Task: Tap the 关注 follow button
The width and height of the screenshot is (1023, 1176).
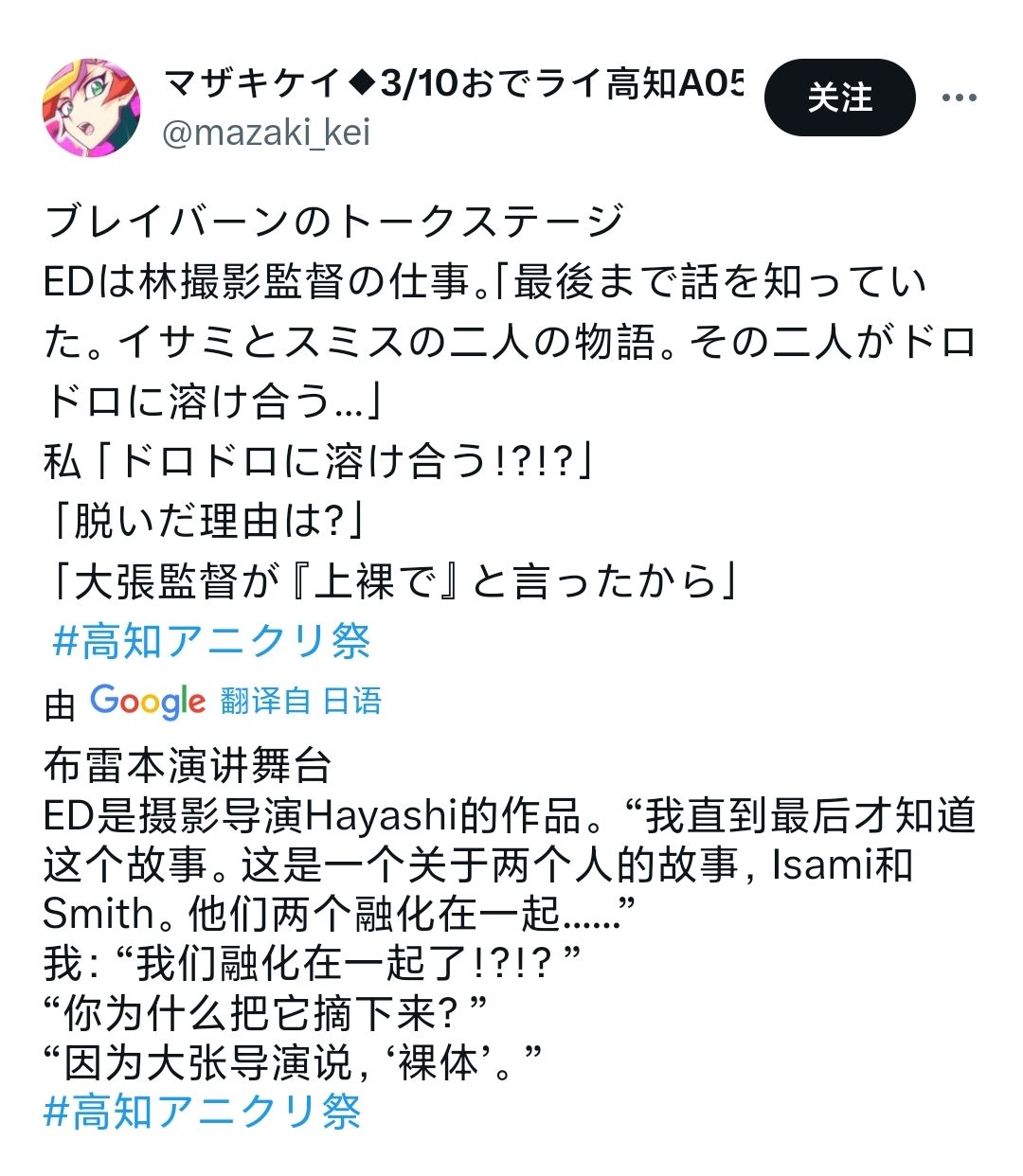Action: [x=839, y=98]
